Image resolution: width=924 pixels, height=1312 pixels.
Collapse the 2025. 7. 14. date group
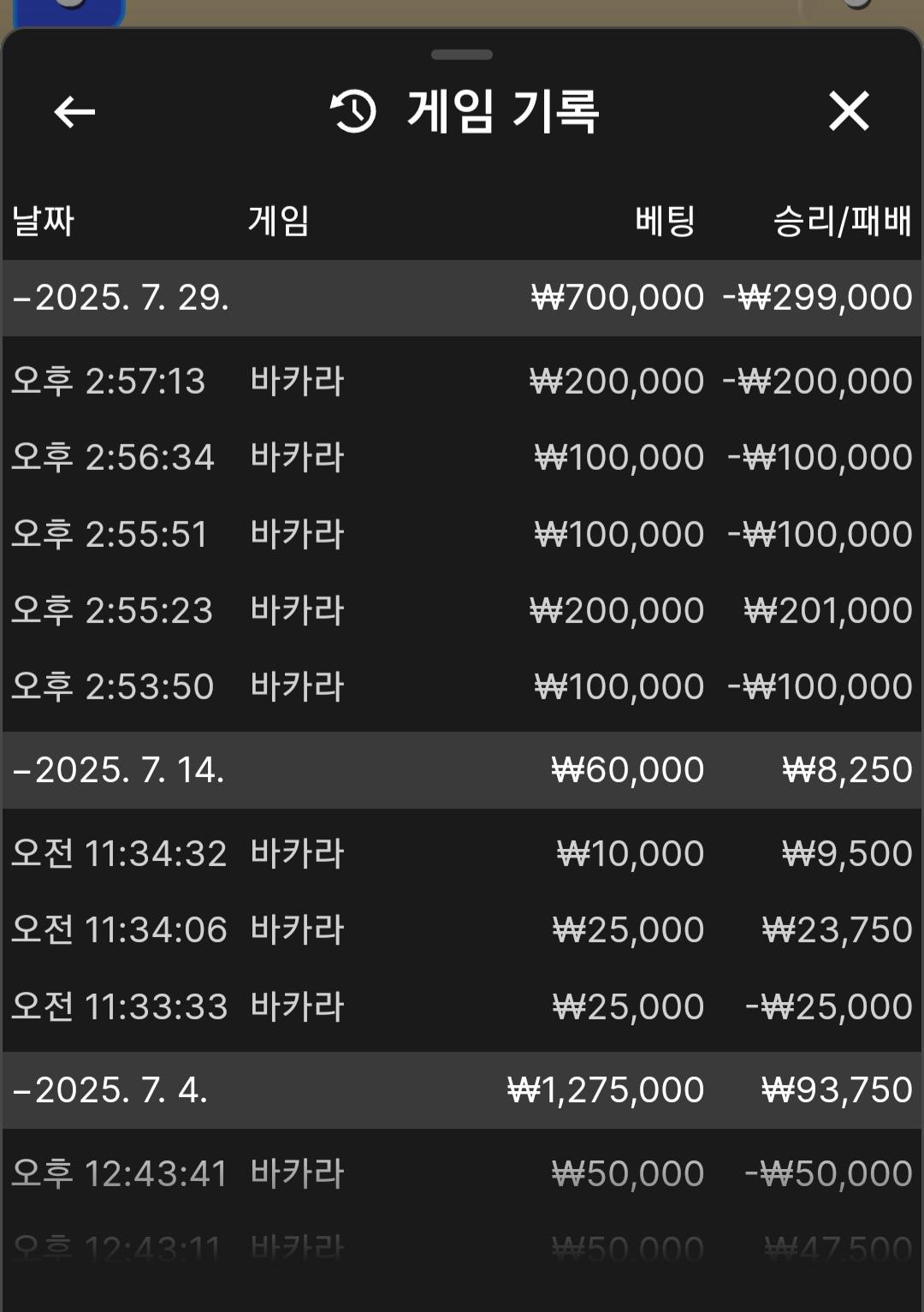[120, 770]
